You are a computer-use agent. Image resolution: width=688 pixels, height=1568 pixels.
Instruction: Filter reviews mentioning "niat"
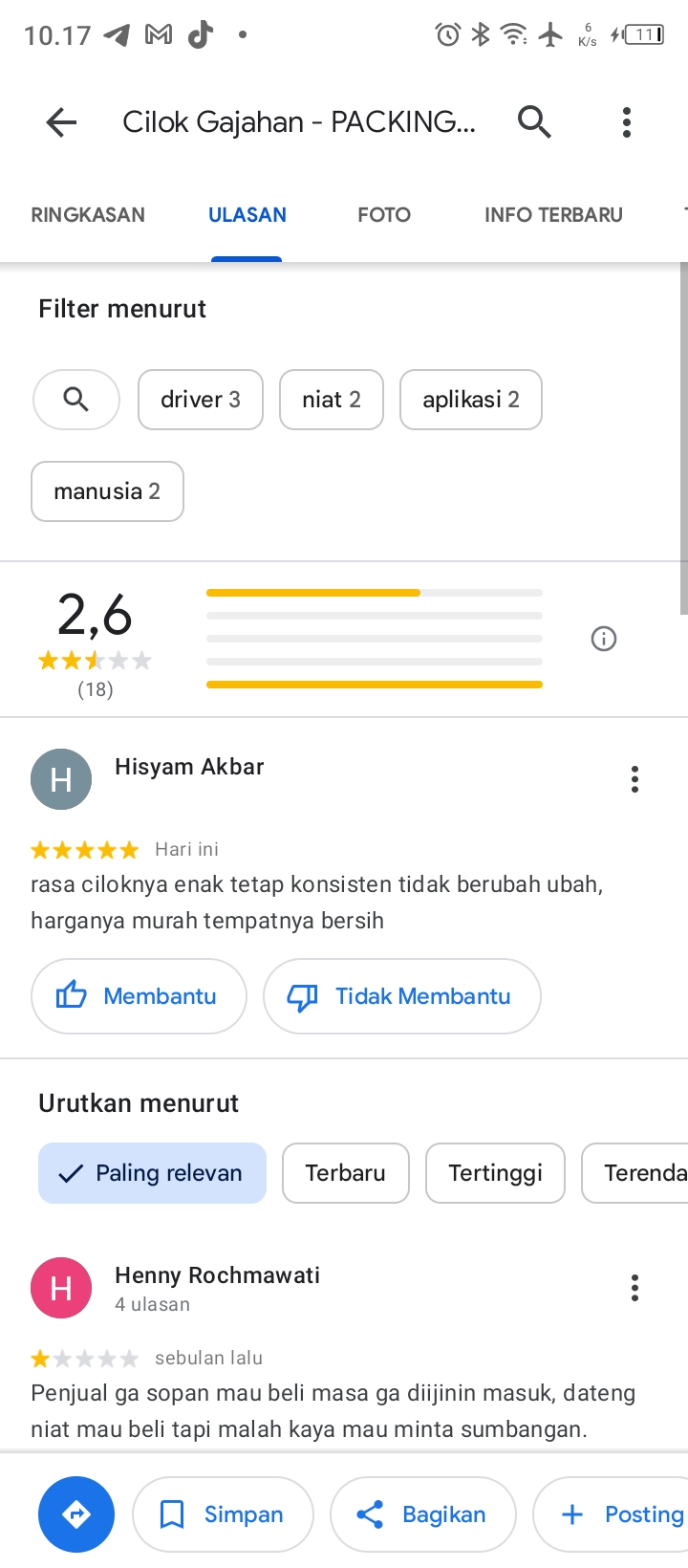pos(332,399)
